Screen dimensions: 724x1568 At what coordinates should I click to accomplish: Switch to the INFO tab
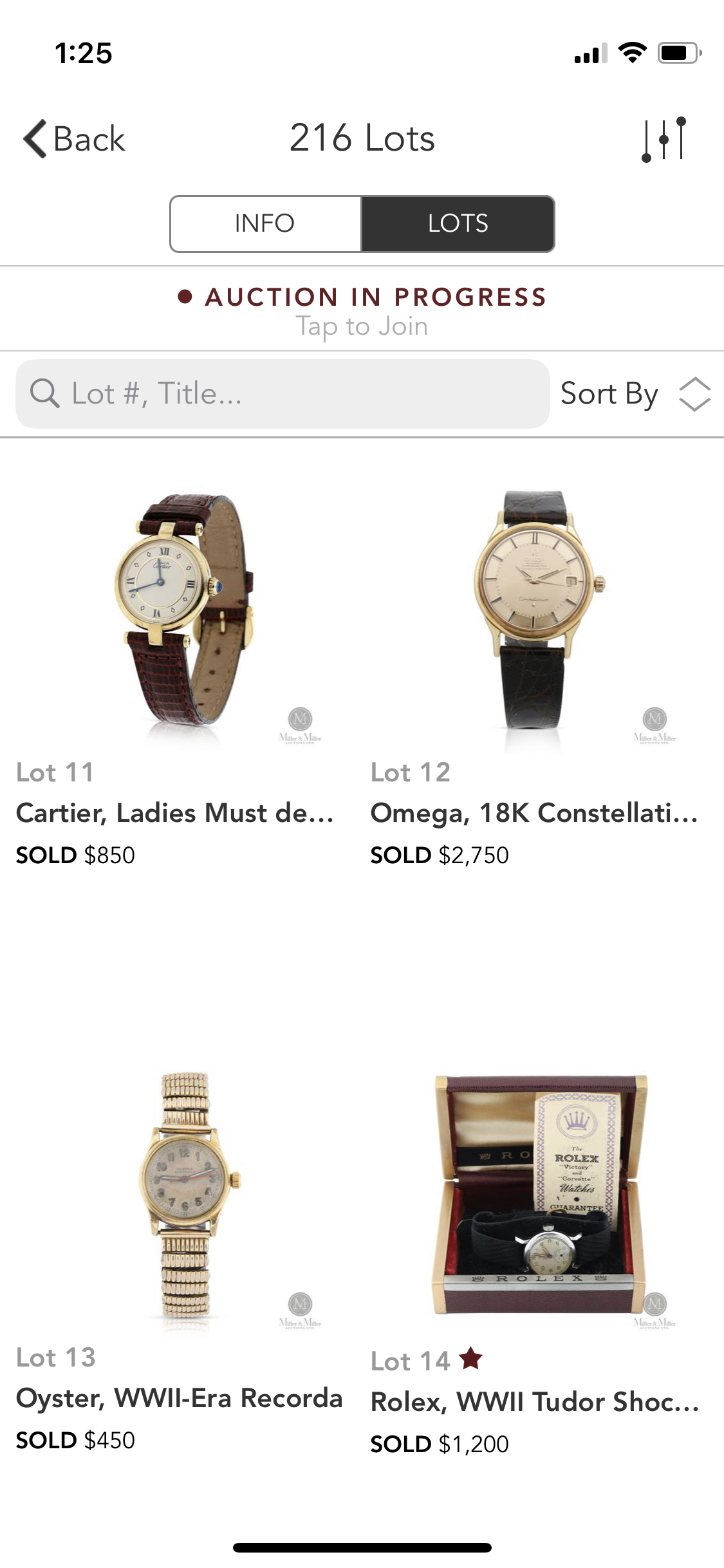pyautogui.click(x=265, y=224)
